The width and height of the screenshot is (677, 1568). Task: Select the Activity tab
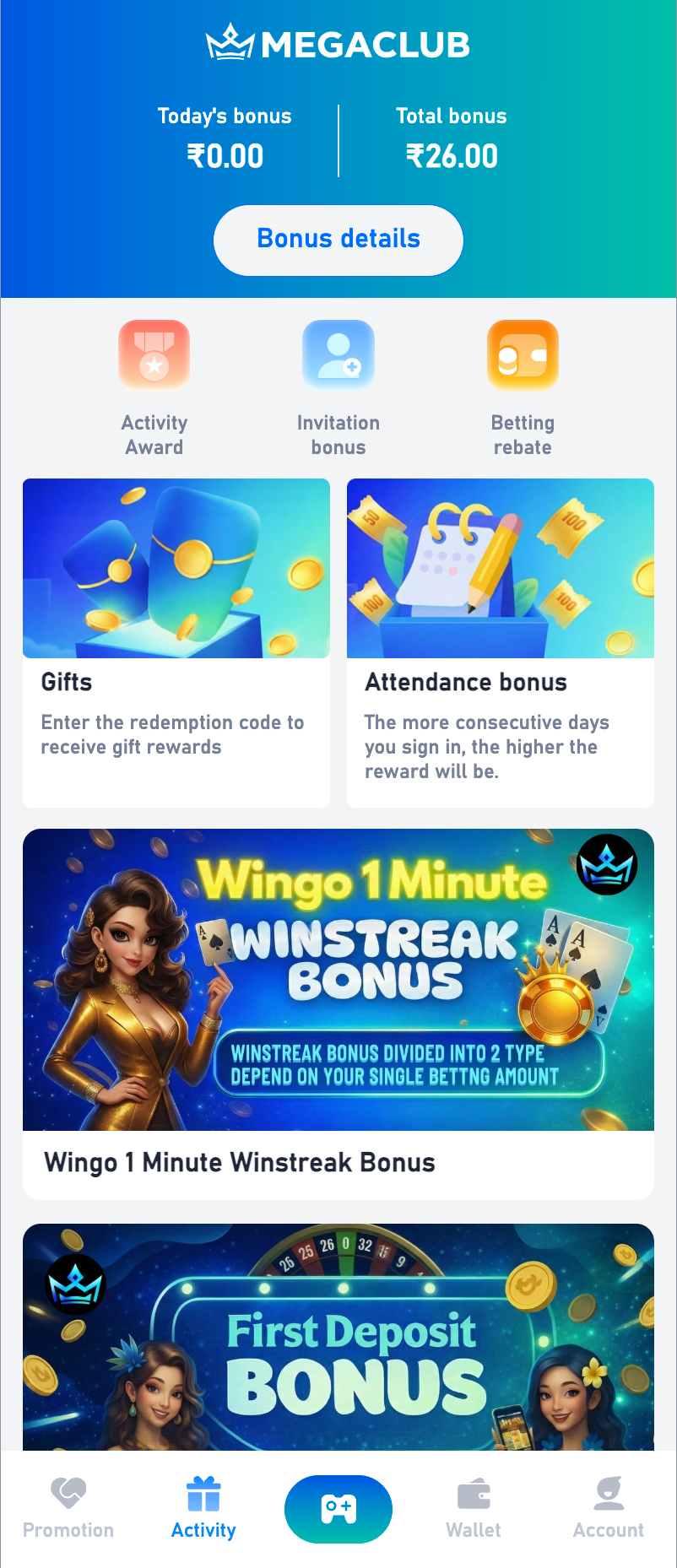pos(203,1509)
